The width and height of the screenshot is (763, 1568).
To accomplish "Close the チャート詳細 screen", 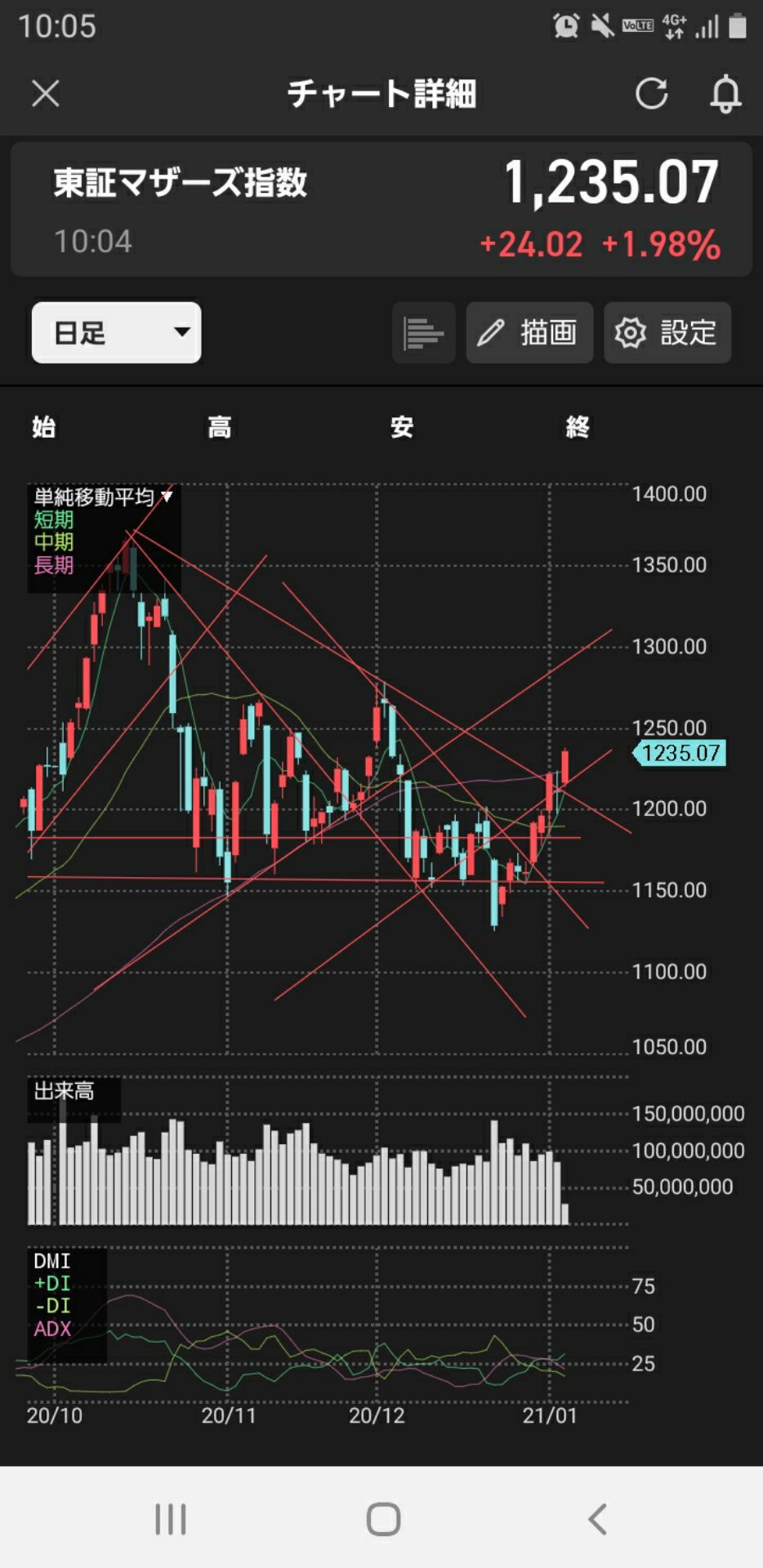I will (46, 94).
